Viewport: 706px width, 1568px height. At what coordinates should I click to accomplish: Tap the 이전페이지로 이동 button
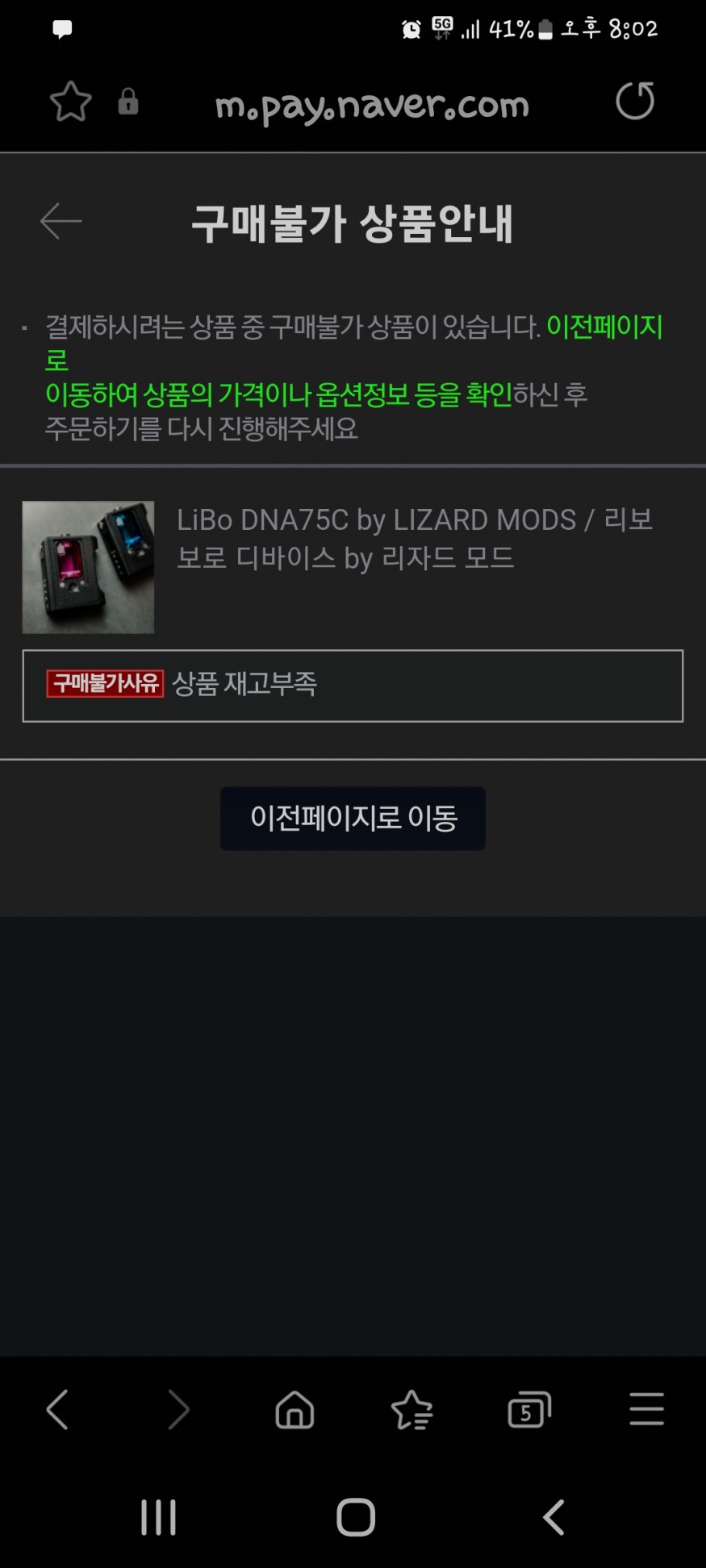tap(353, 818)
